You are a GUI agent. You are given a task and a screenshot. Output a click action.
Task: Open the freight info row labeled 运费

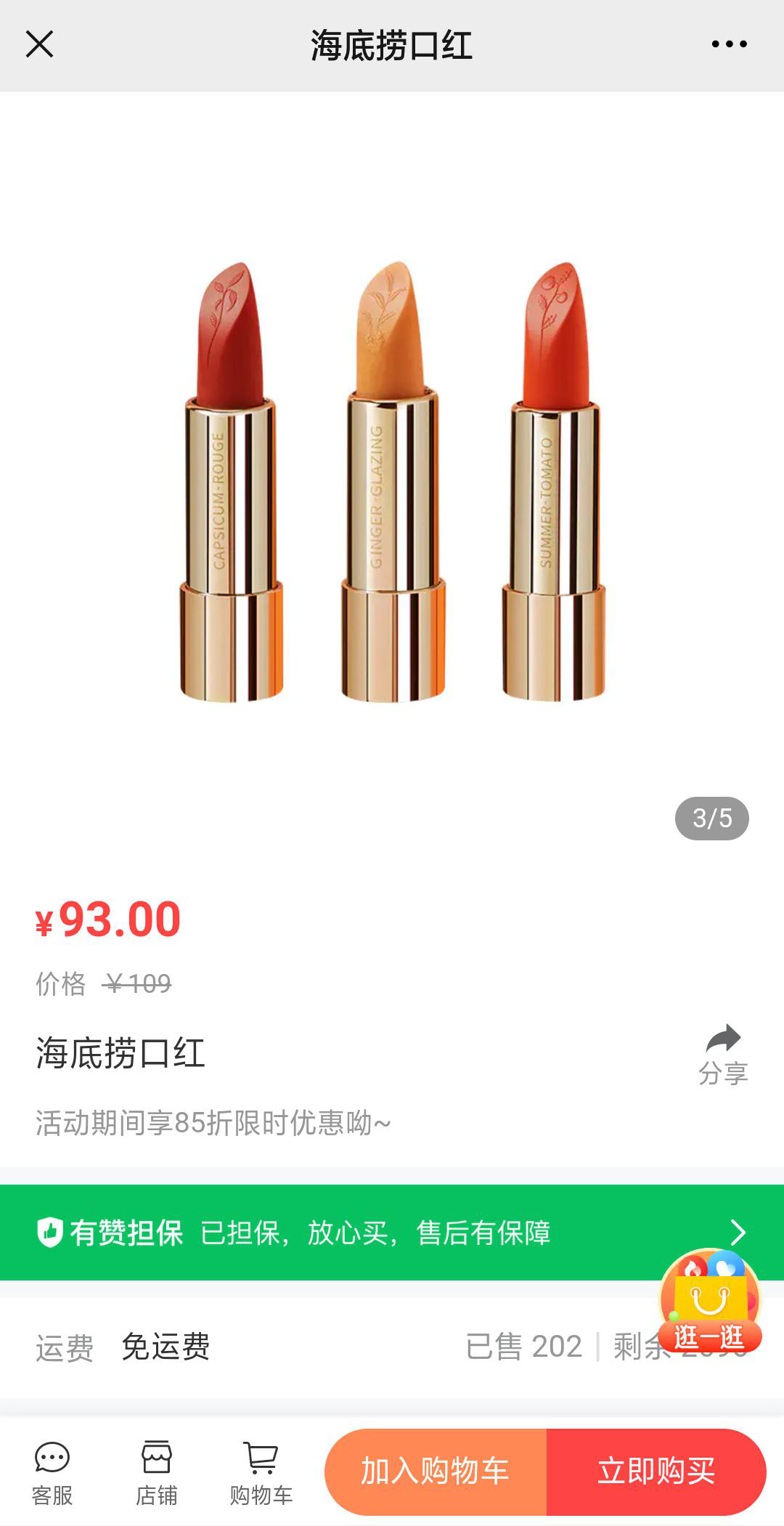pos(64,1349)
